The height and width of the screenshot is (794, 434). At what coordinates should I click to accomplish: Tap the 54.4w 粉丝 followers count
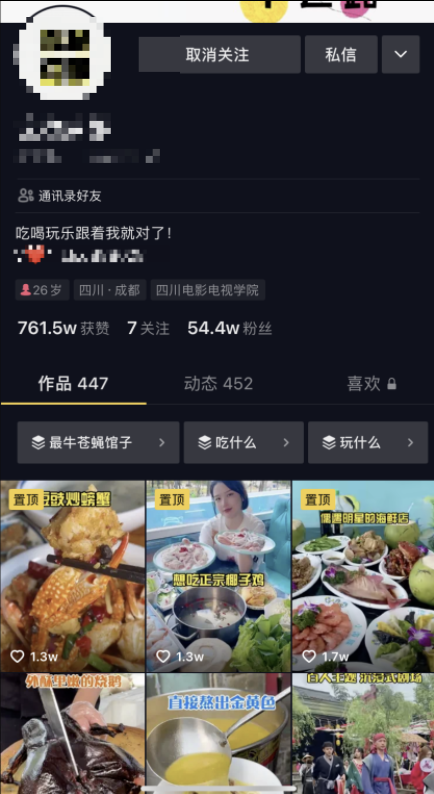point(229,328)
